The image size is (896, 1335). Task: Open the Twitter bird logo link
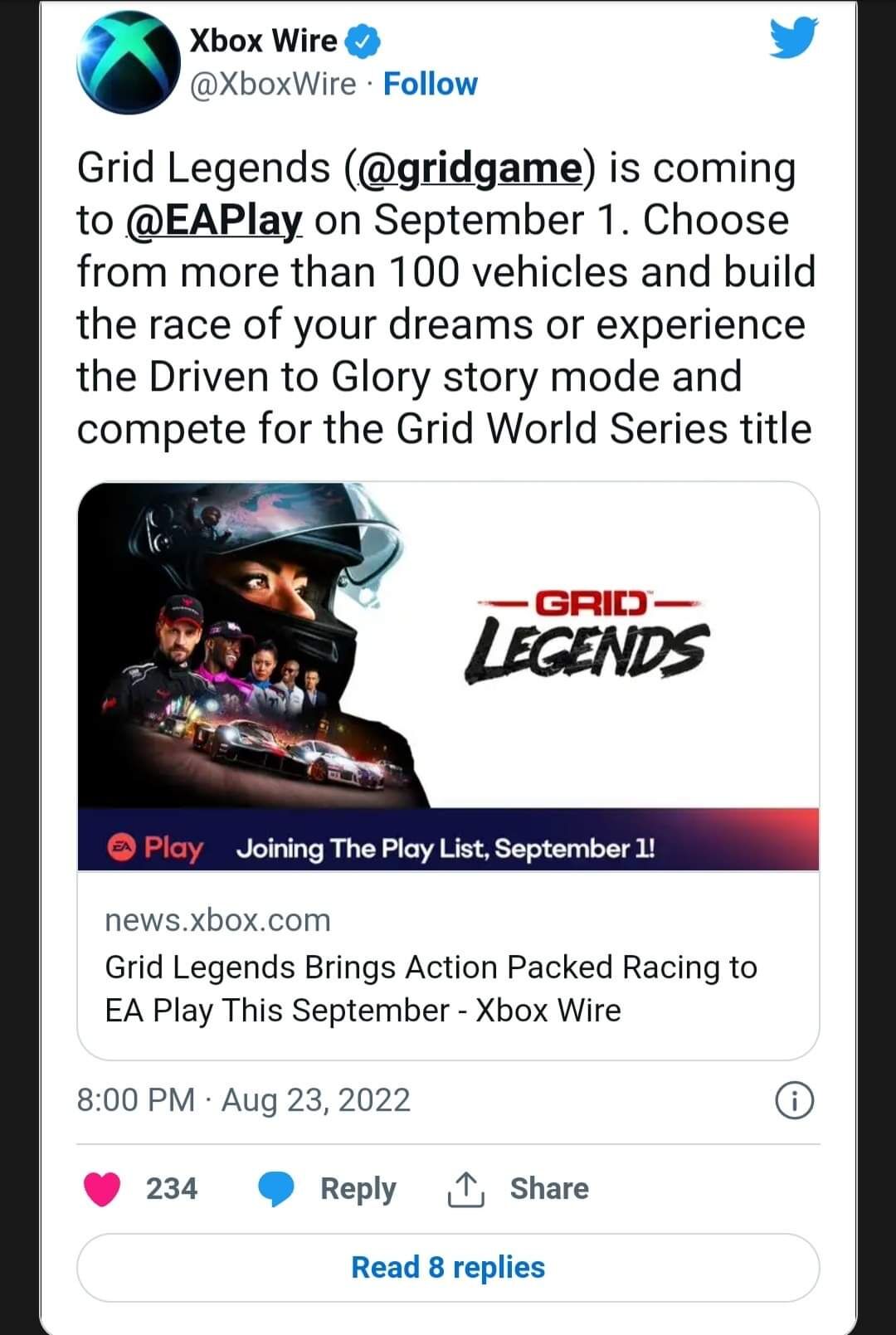click(792, 40)
